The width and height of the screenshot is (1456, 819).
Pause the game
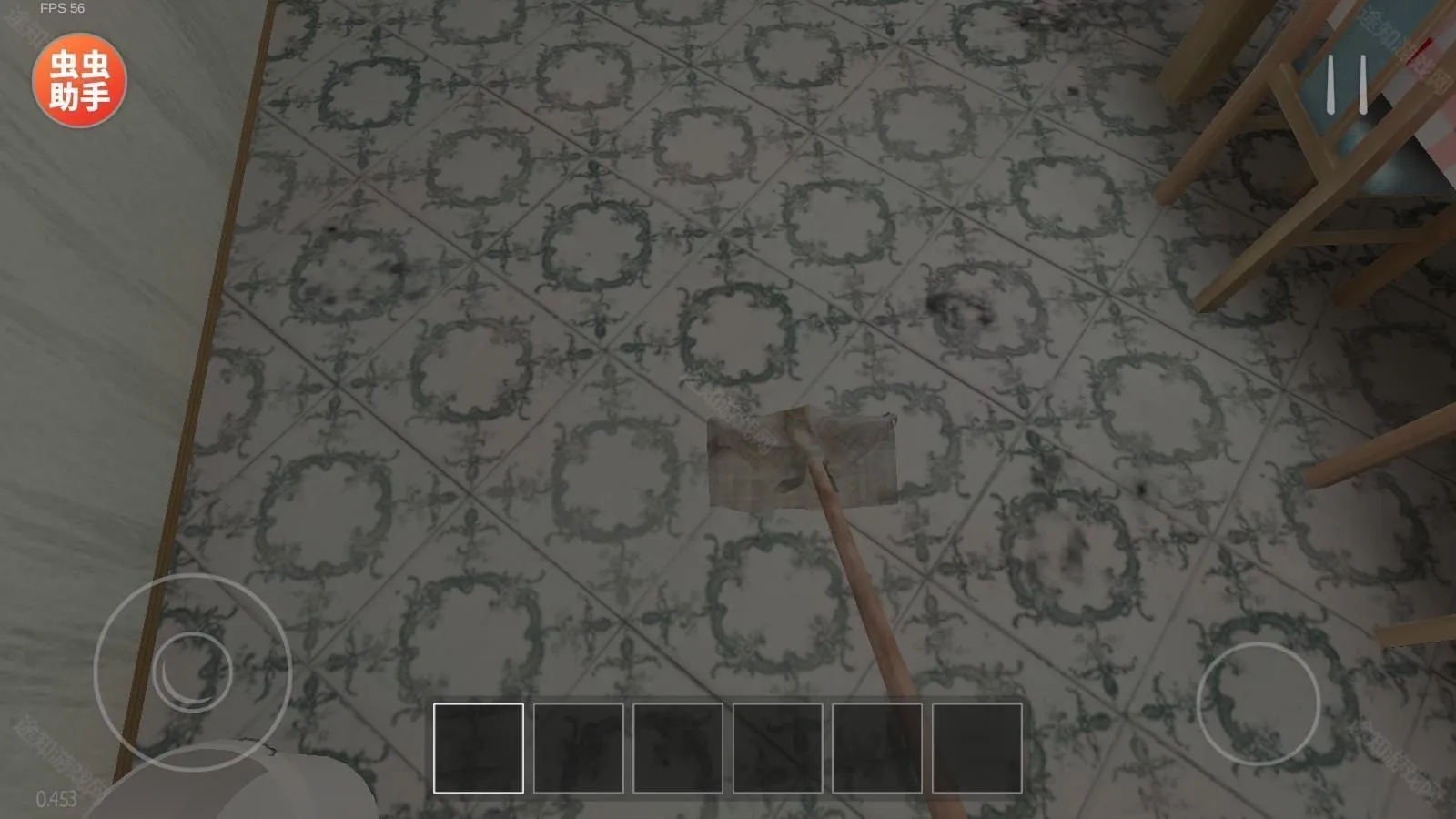[x=1346, y=85]
